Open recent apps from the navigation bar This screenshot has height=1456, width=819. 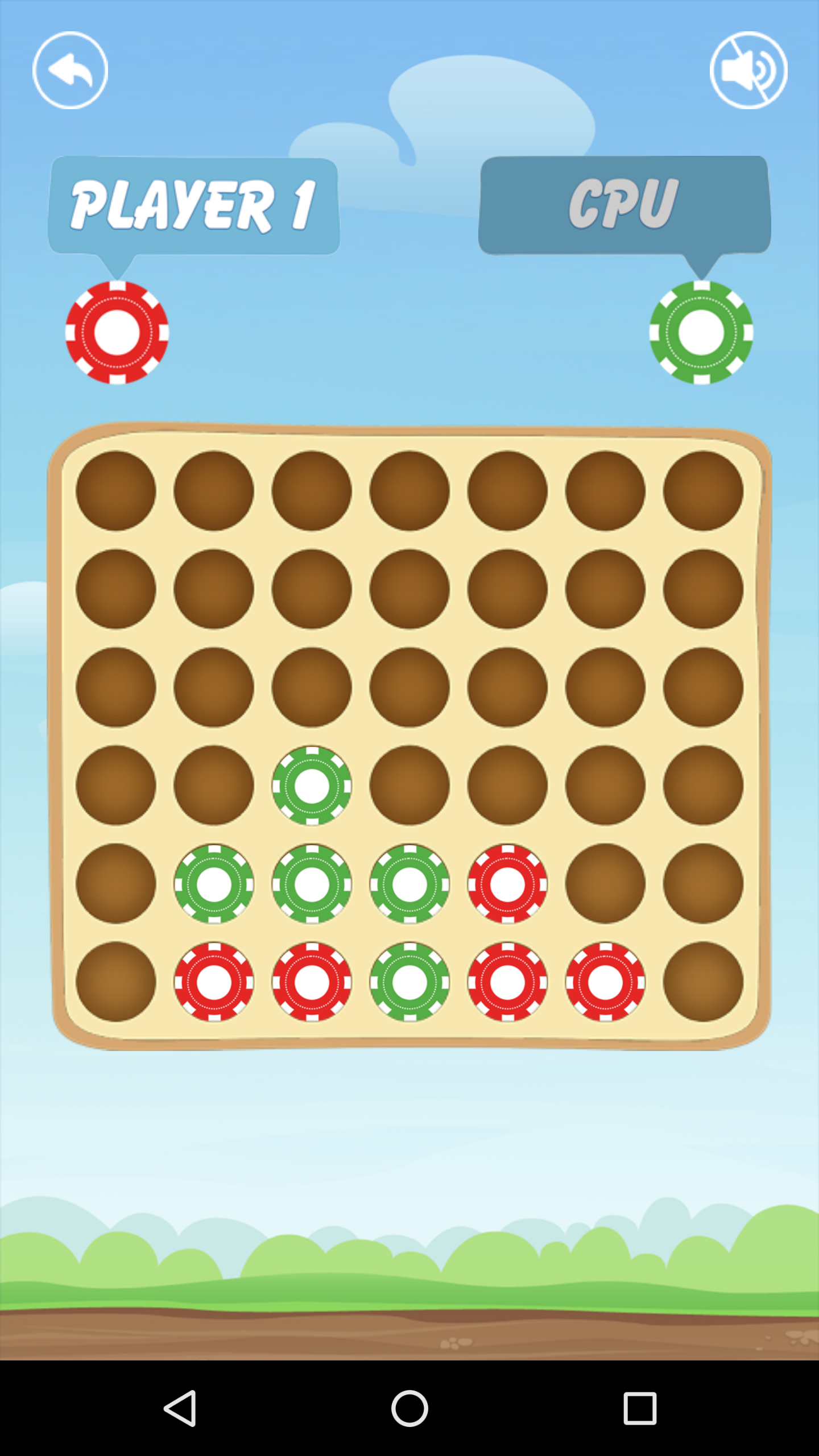[x=640, y=1408]
